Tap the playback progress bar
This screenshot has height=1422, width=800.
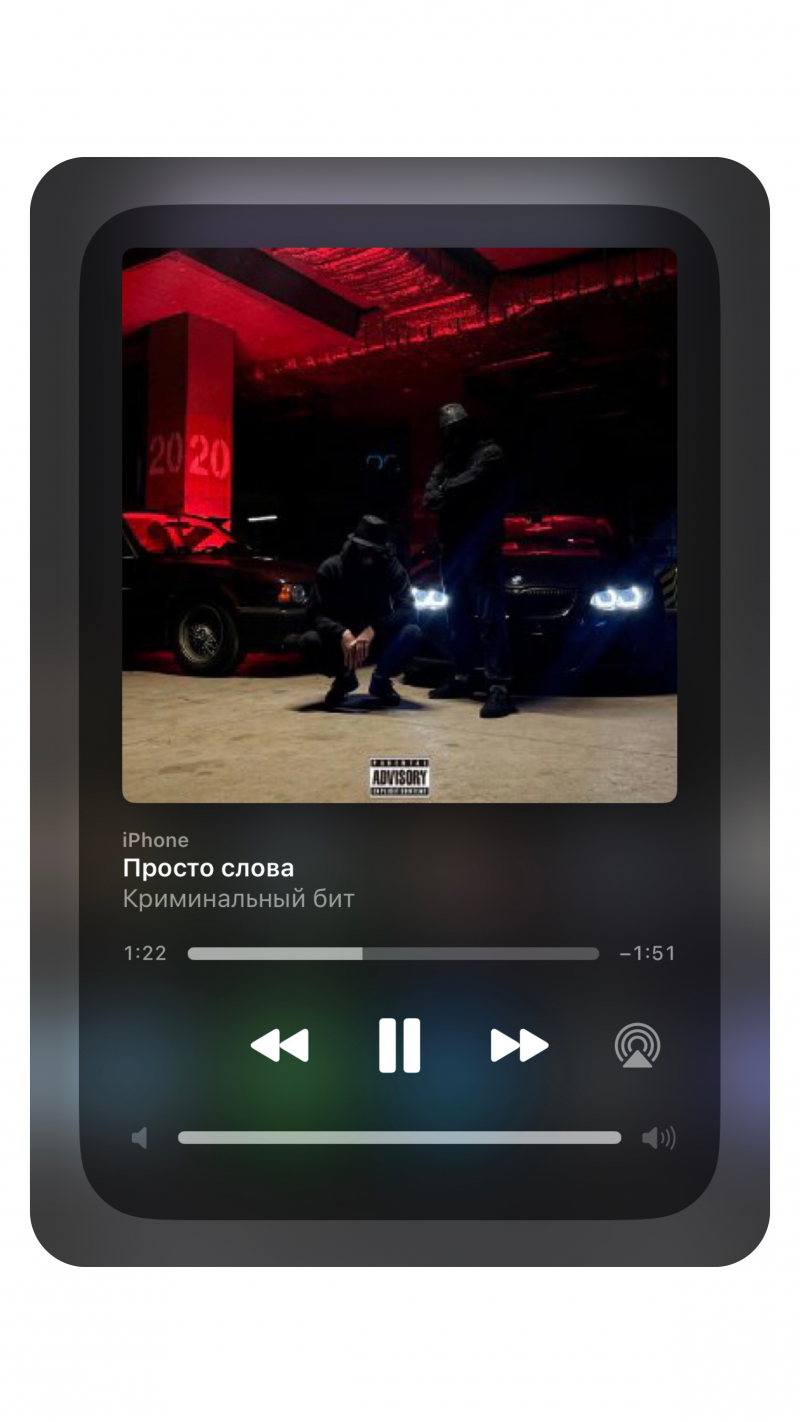393,954
